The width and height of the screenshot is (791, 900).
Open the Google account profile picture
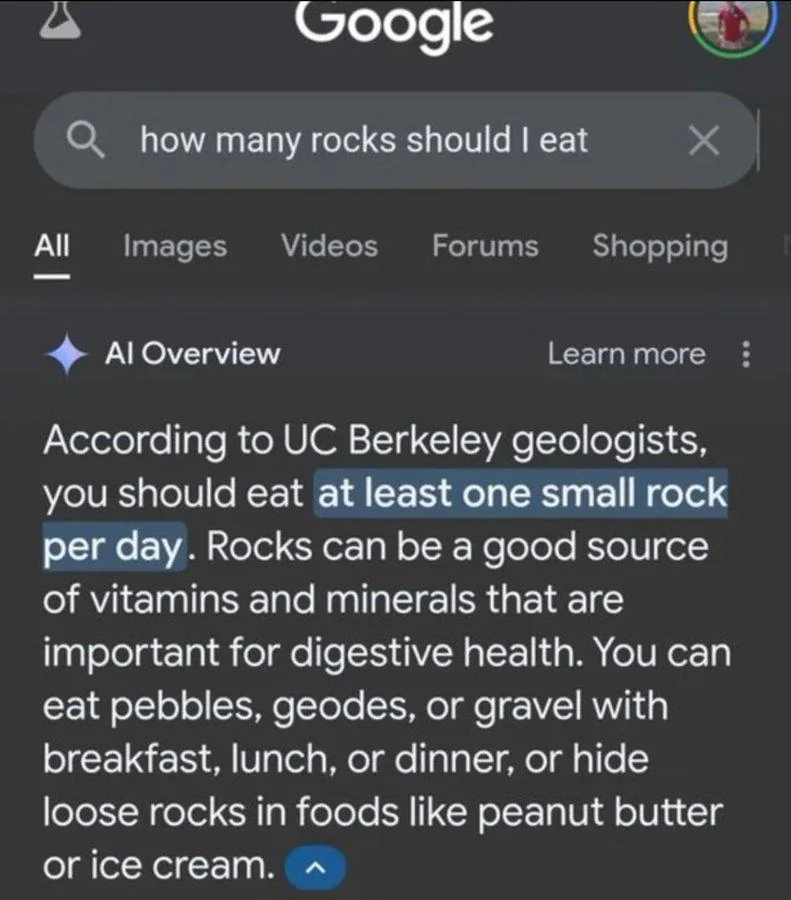[733, 22]
